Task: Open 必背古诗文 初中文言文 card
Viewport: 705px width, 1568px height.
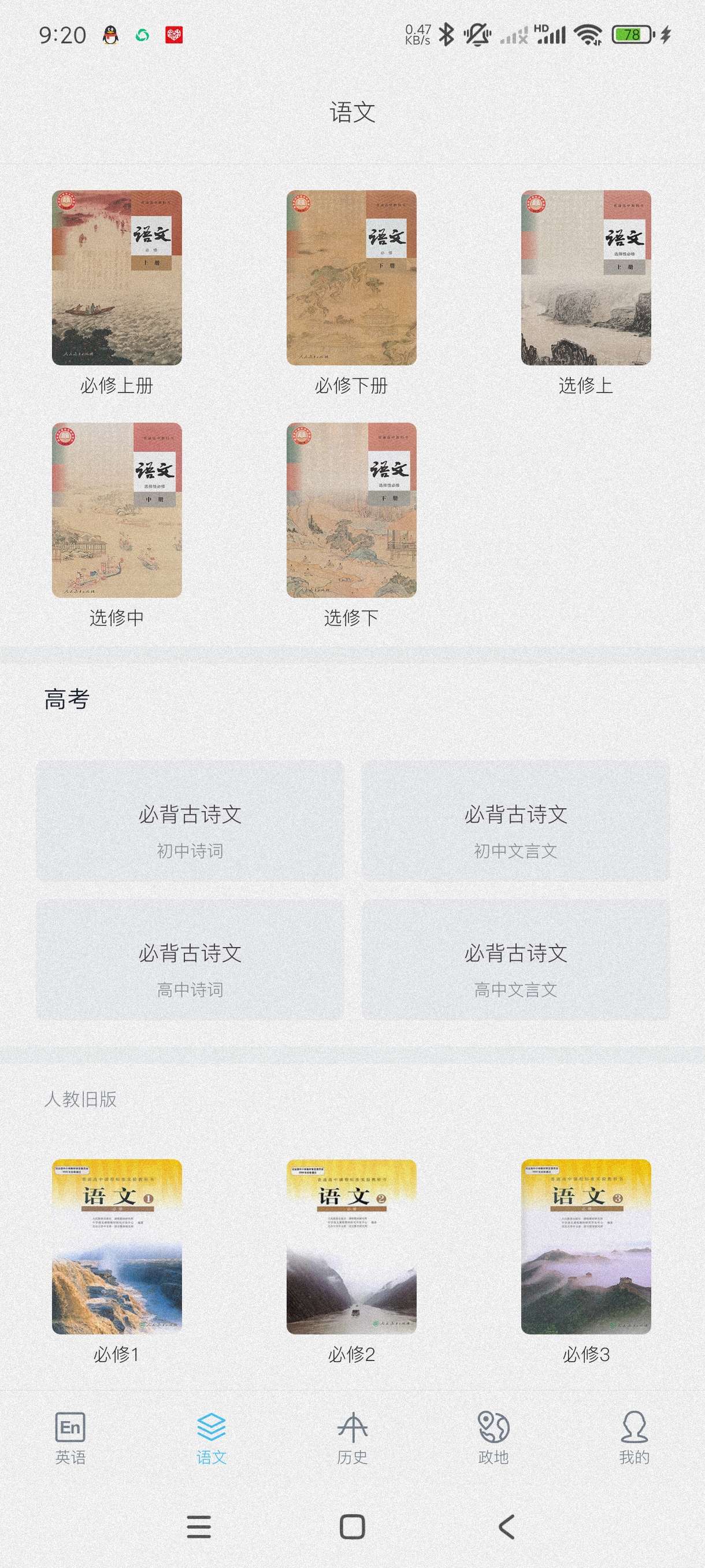Action: [x=516, y=820]
